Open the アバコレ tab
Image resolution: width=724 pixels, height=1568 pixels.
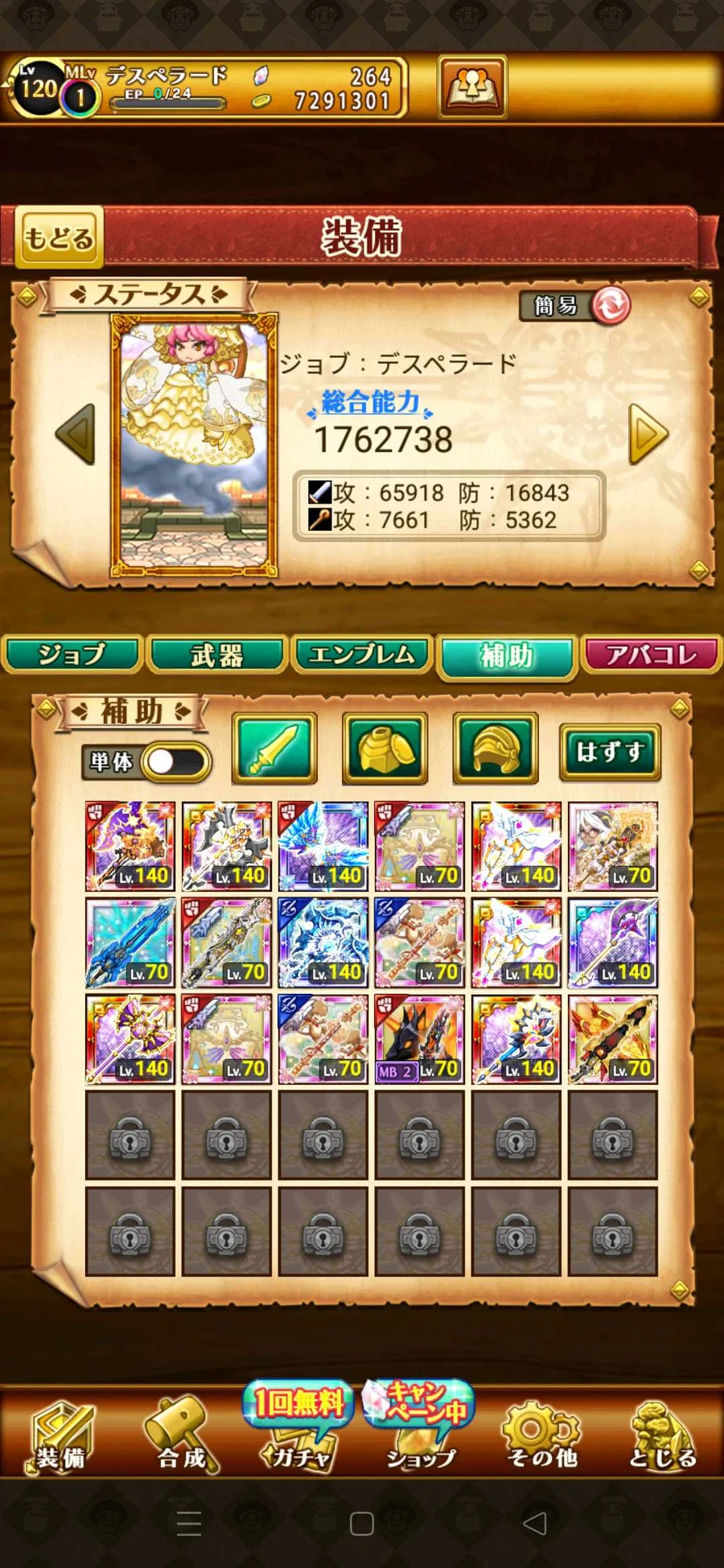tap(652, 655)
